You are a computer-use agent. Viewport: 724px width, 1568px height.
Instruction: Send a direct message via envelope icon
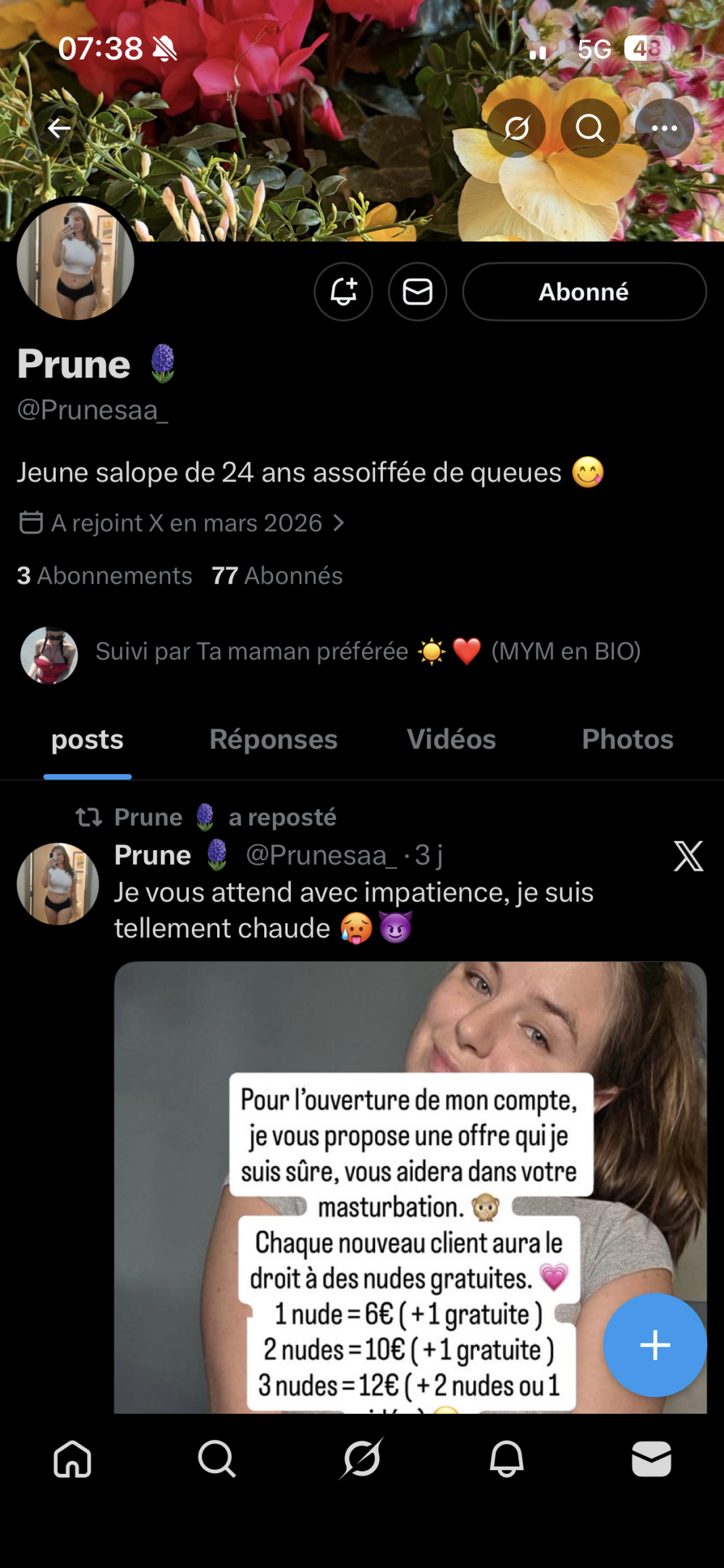click(x=418, y=292)
